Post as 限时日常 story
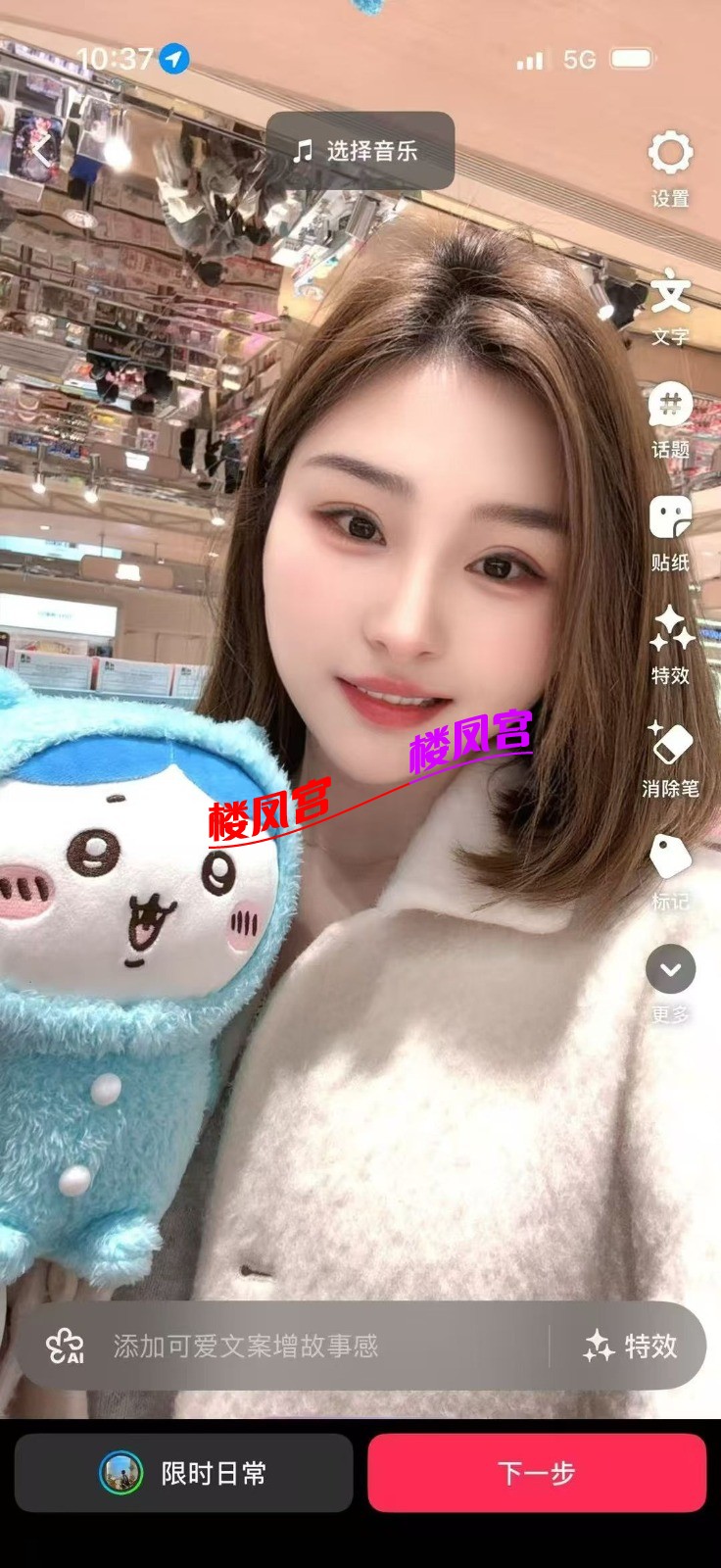Screen dimensions: 721x1568 click(184, 1473)
